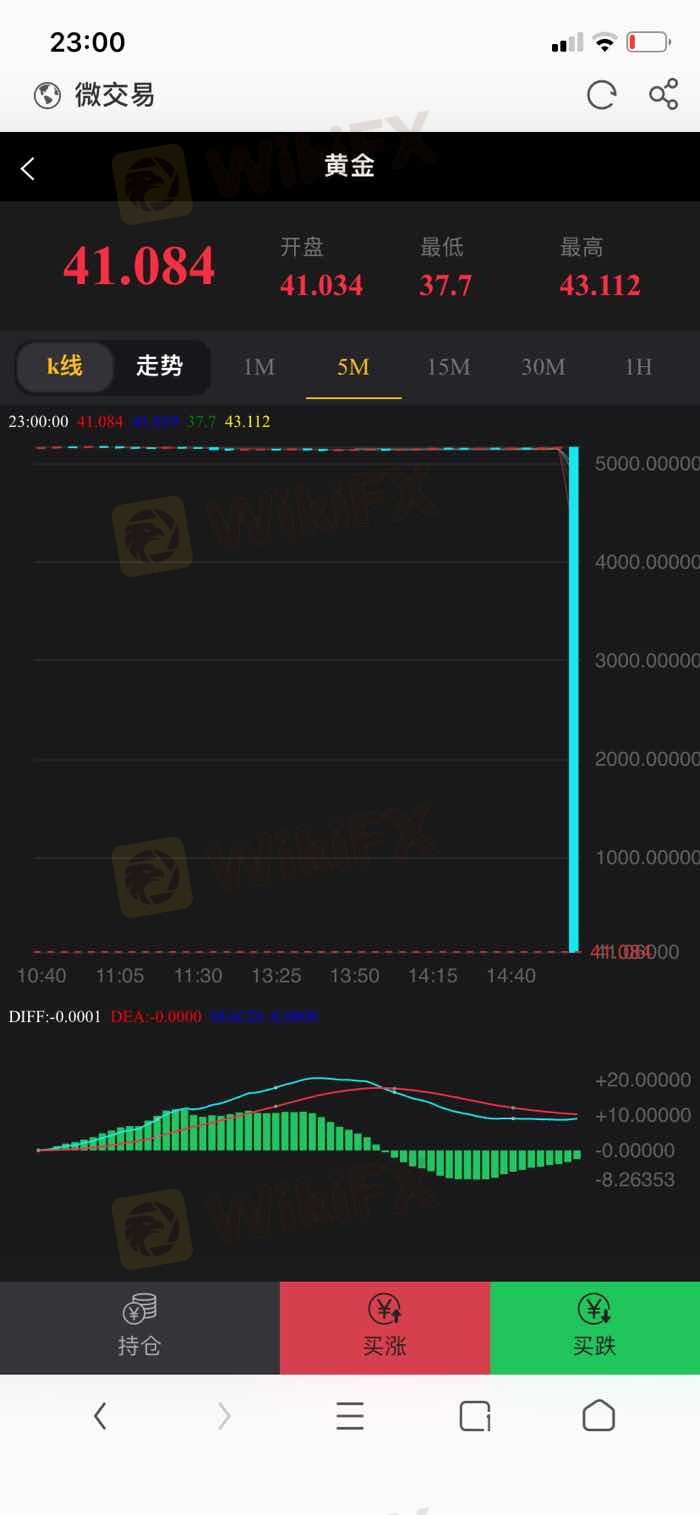Share this page via the share icon

[663, 95]
